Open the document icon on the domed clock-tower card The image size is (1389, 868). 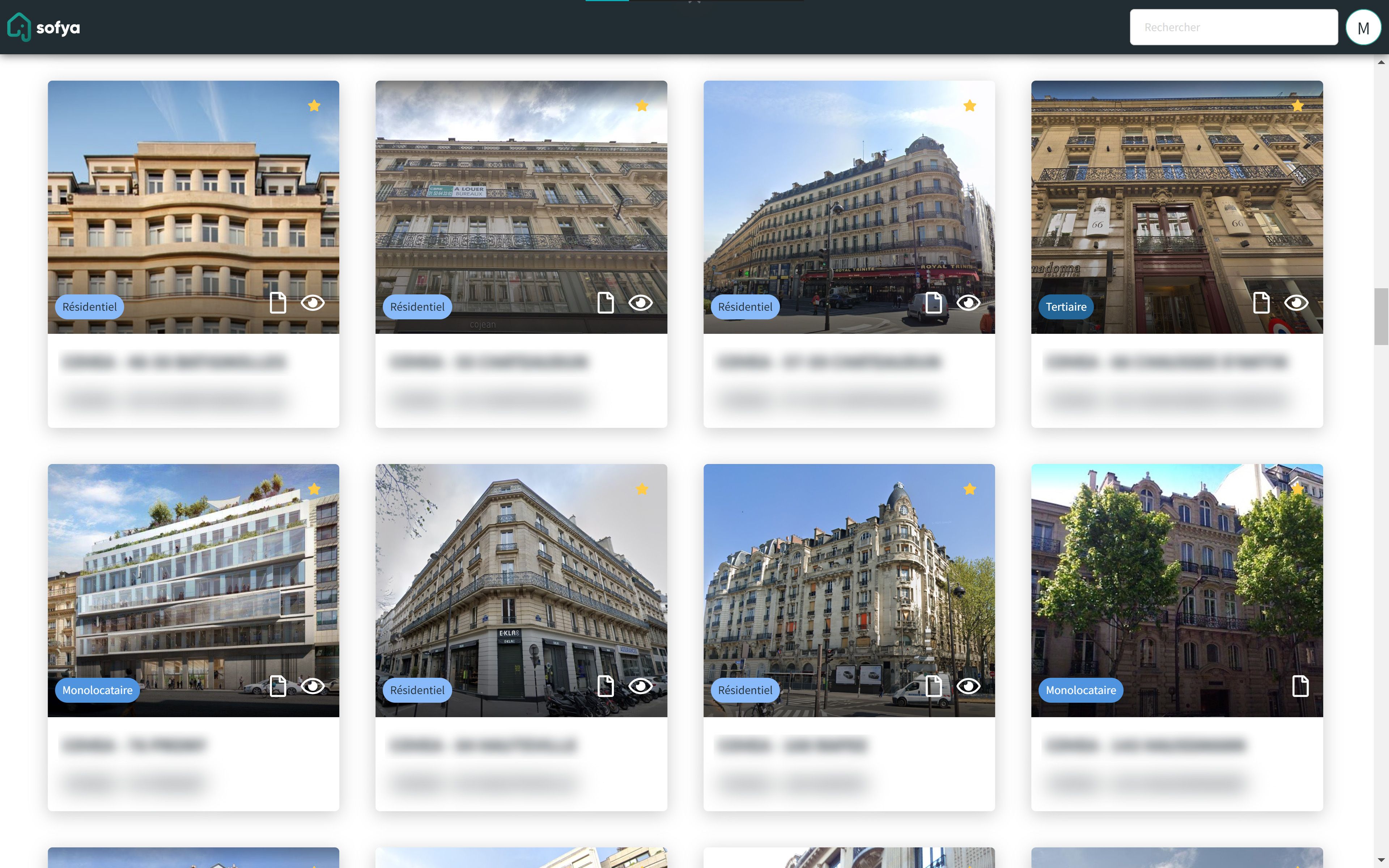[933, 686]
